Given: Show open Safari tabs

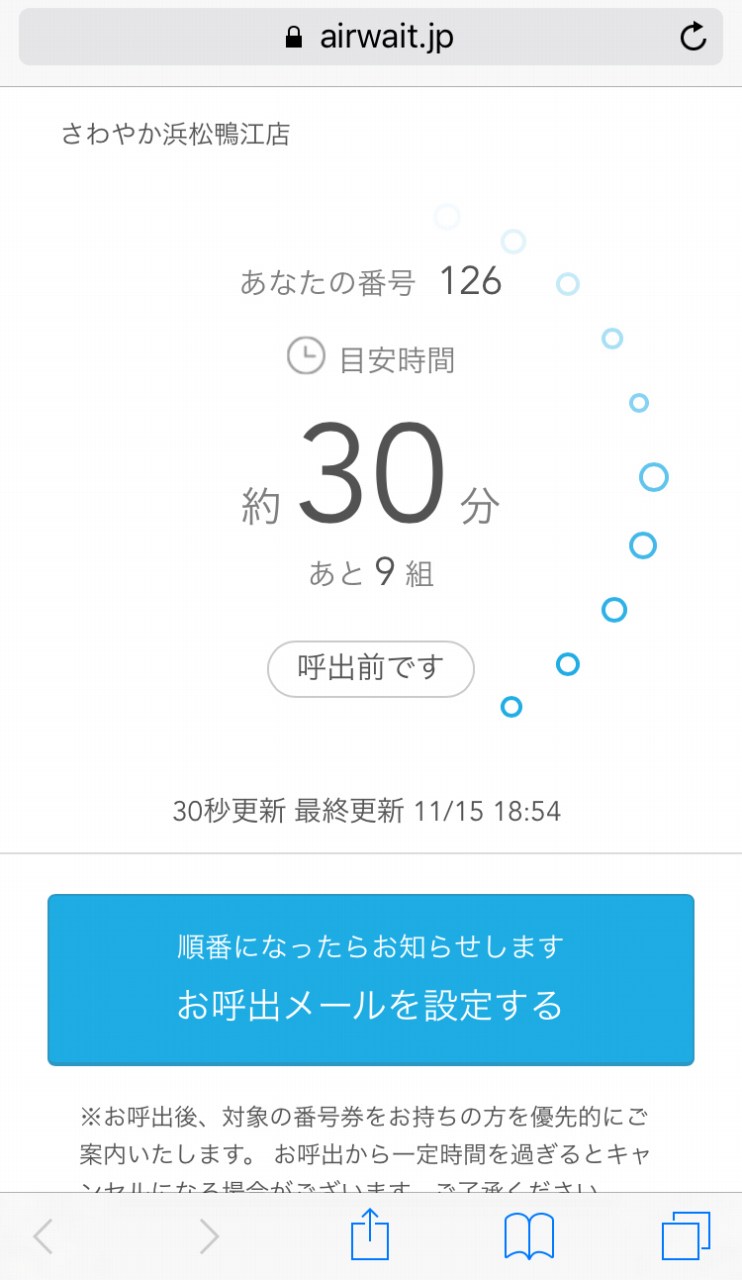Looking at the screenshot, I should [686, 1236].
